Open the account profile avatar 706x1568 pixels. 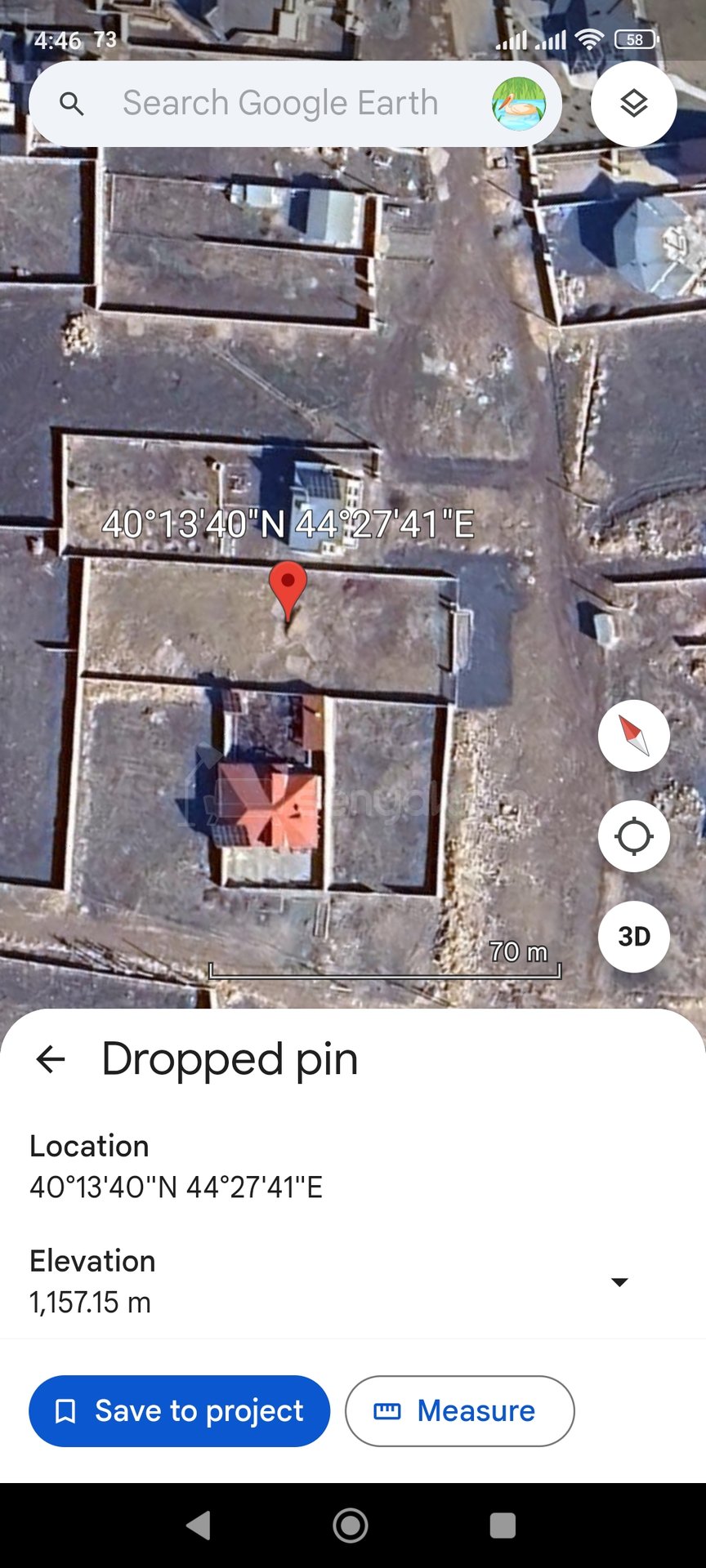coord(518,104)
